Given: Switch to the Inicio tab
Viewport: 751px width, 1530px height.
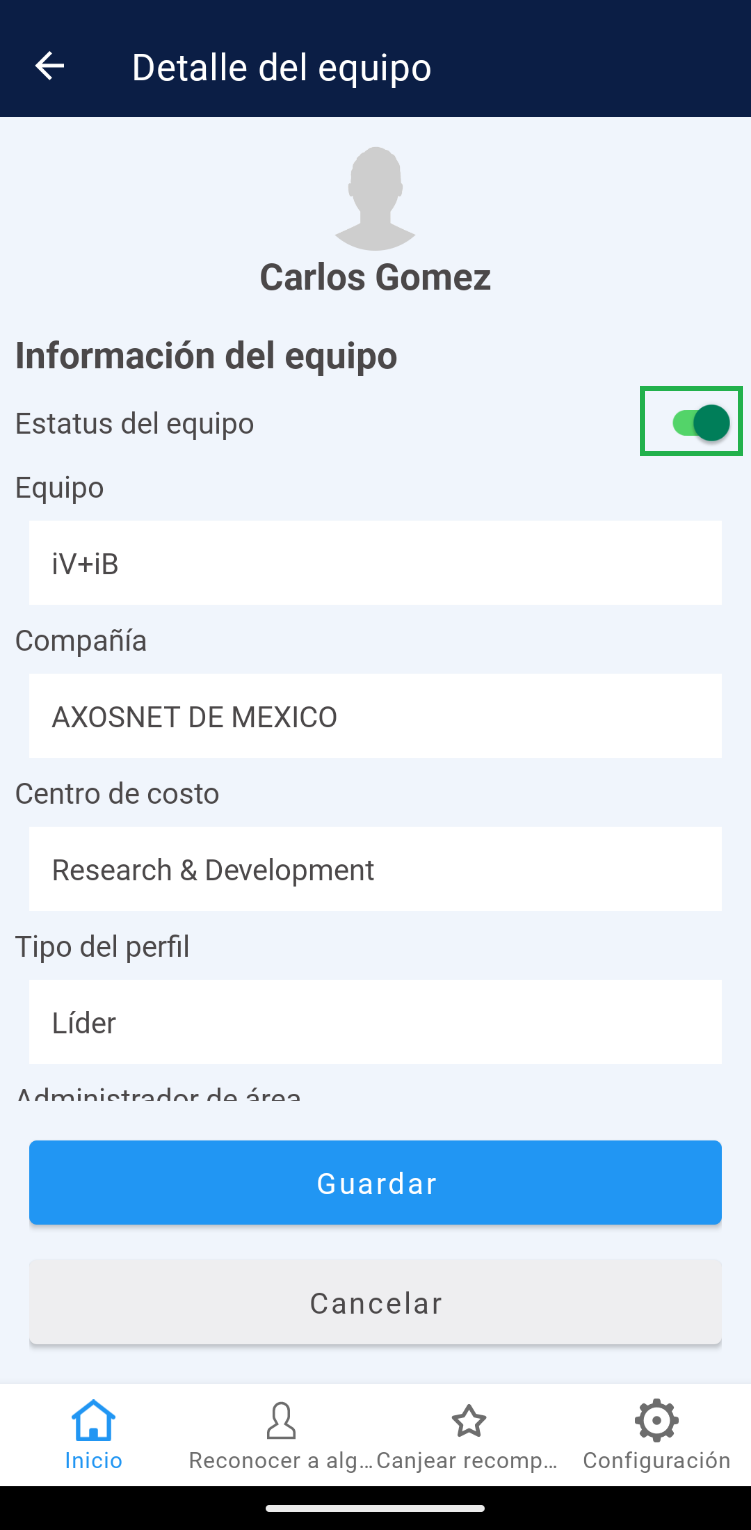Looking at the screenshot, I should (x=94, y=1435).
